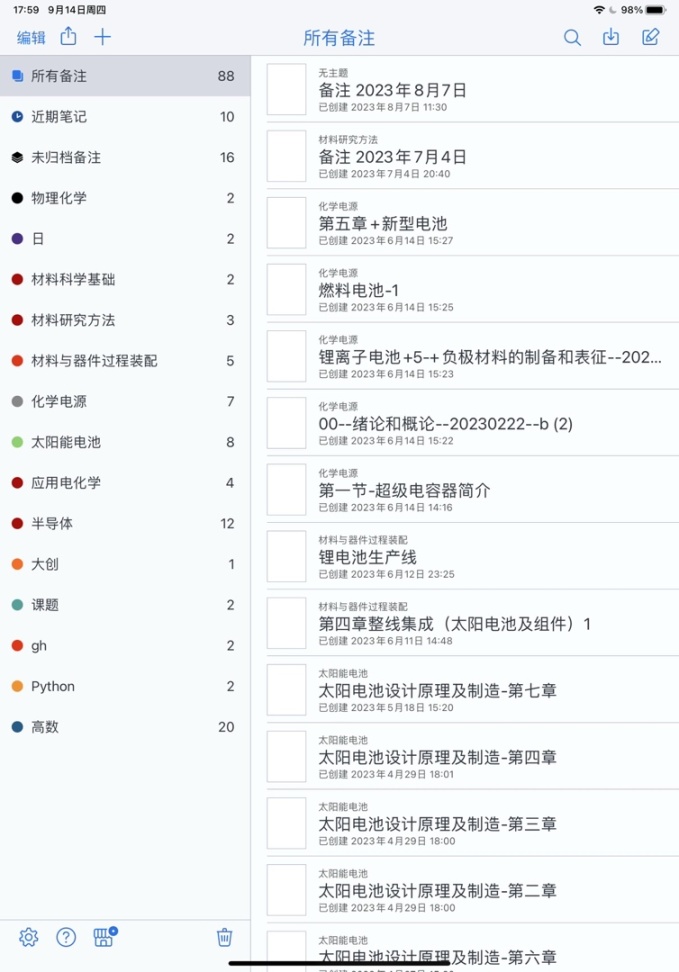The width and height of the screenshot is (679, 972).
Task: Select the 近期笔记 folder
Action: (x=125, y=117)
